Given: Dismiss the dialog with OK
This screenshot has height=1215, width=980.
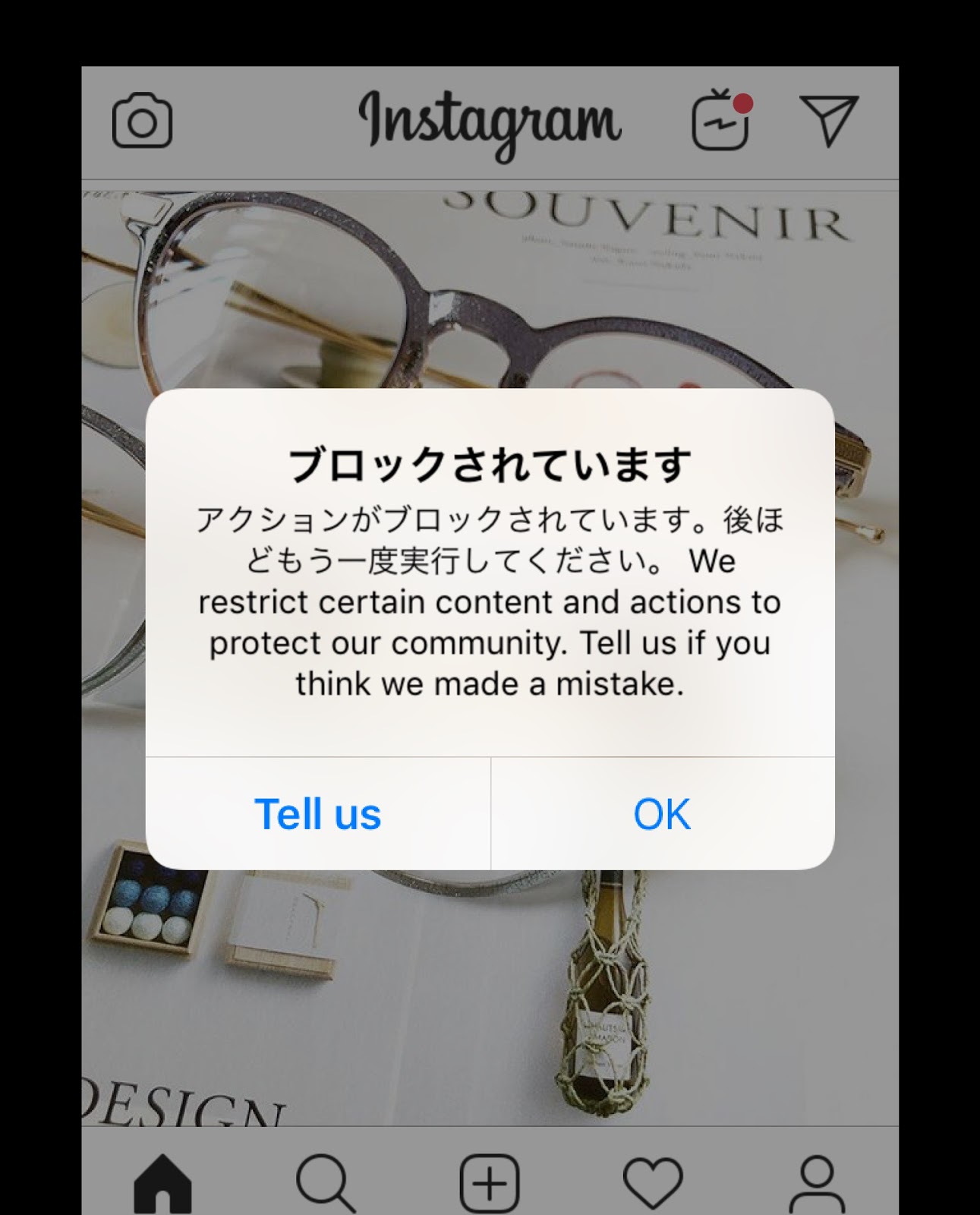Looking at the screenshot, I should coord(662,814).
